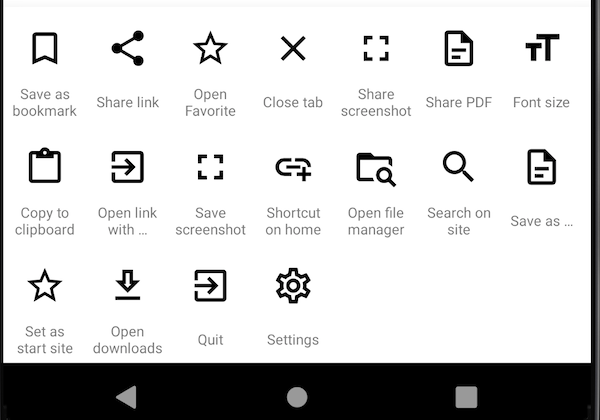Select the Save as option
The height and width of the screenshot is (420, 600).
(541, 192)
